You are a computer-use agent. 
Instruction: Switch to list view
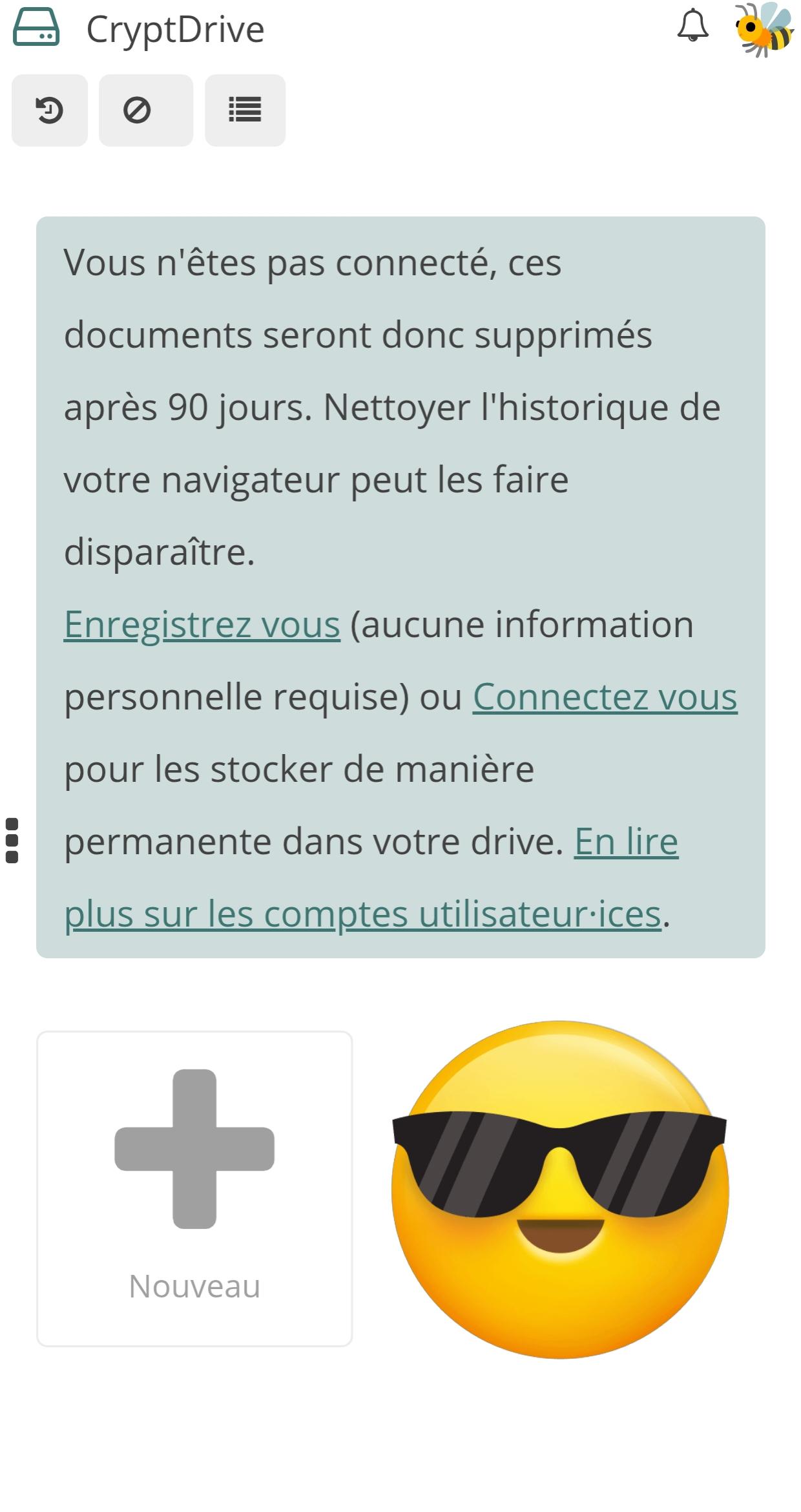[x=245, y=110]
